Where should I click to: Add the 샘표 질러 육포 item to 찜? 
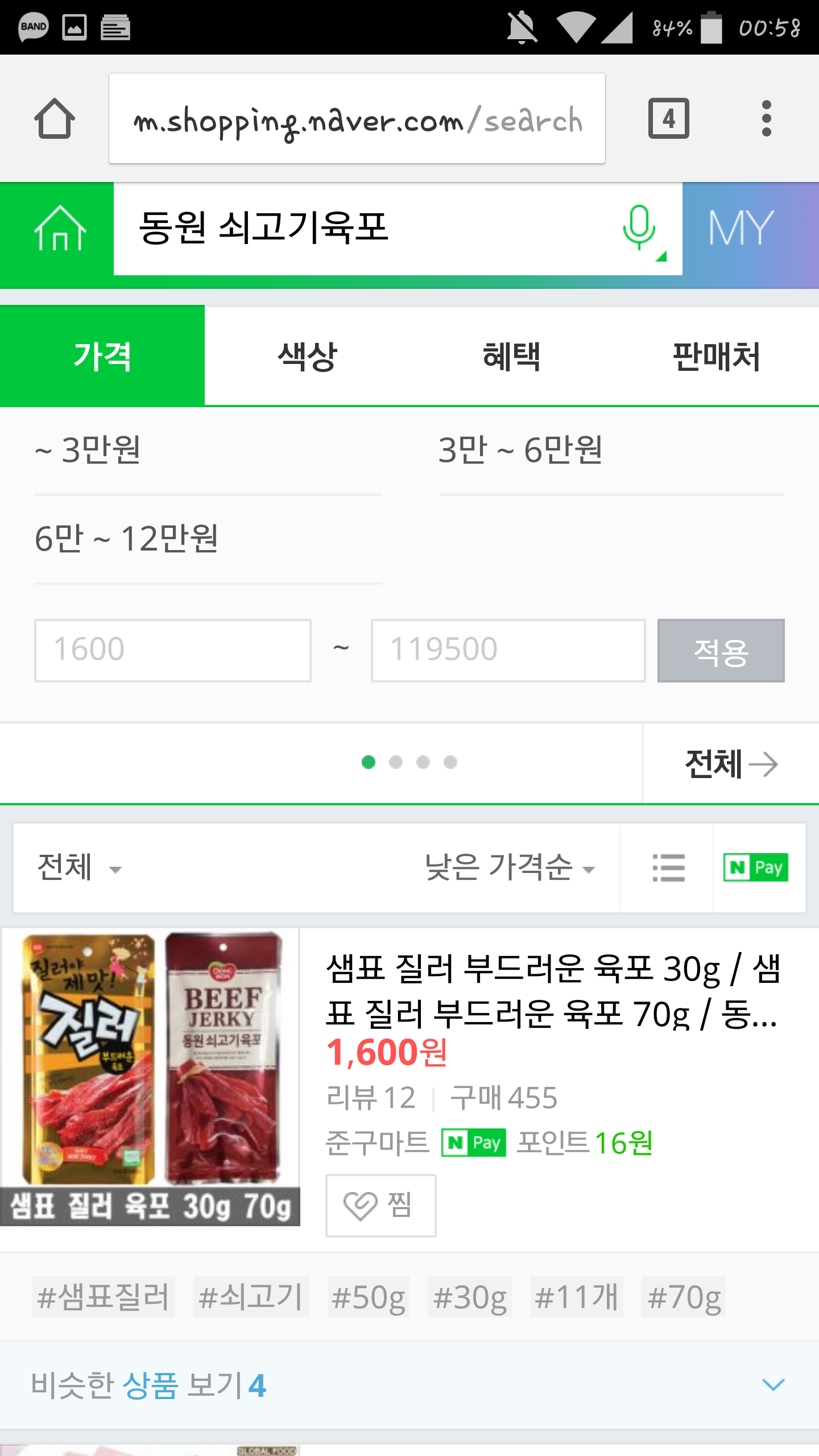[x=380, y=1205]
